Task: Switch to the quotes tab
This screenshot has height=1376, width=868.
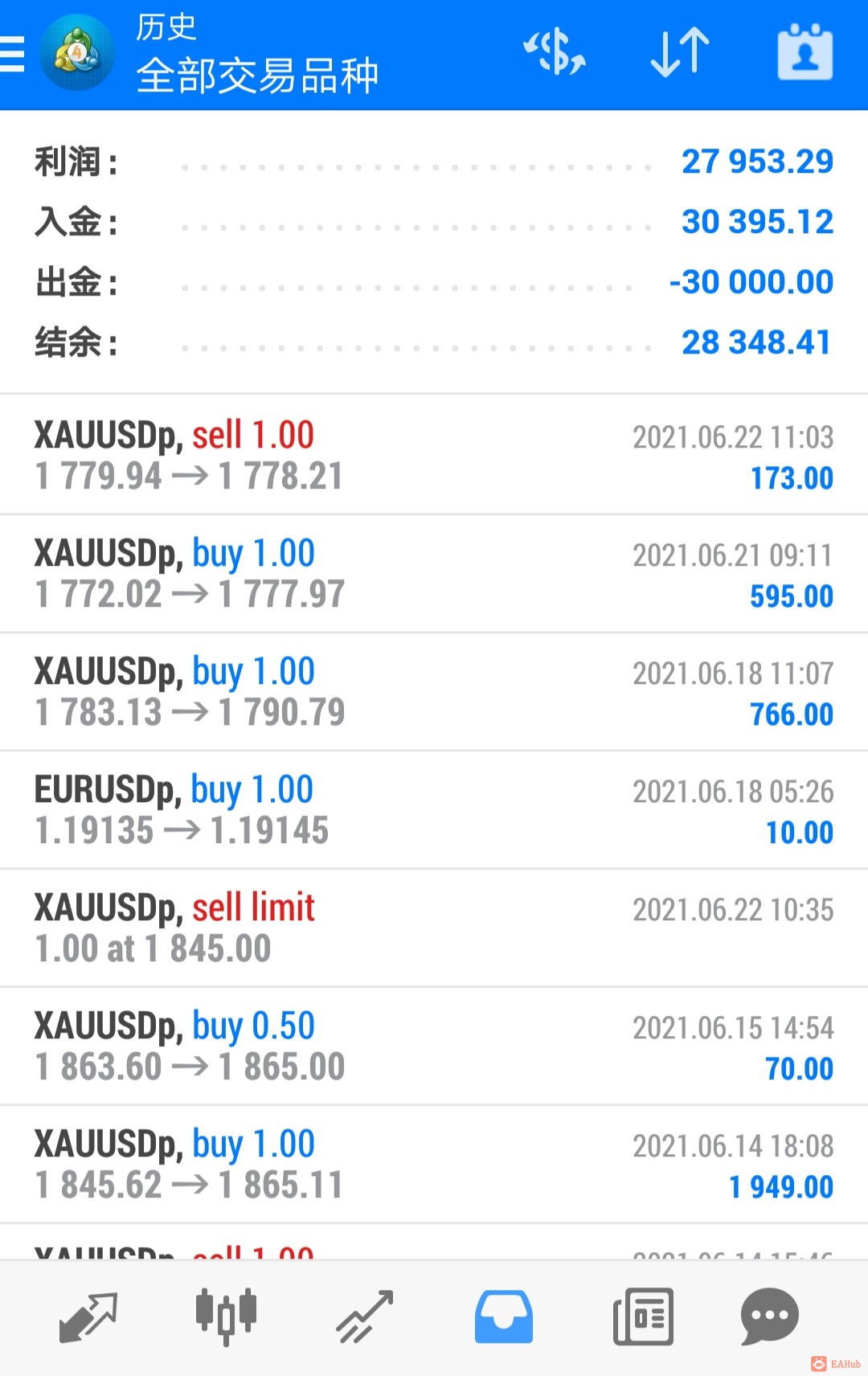Action: pos(88,1317)
